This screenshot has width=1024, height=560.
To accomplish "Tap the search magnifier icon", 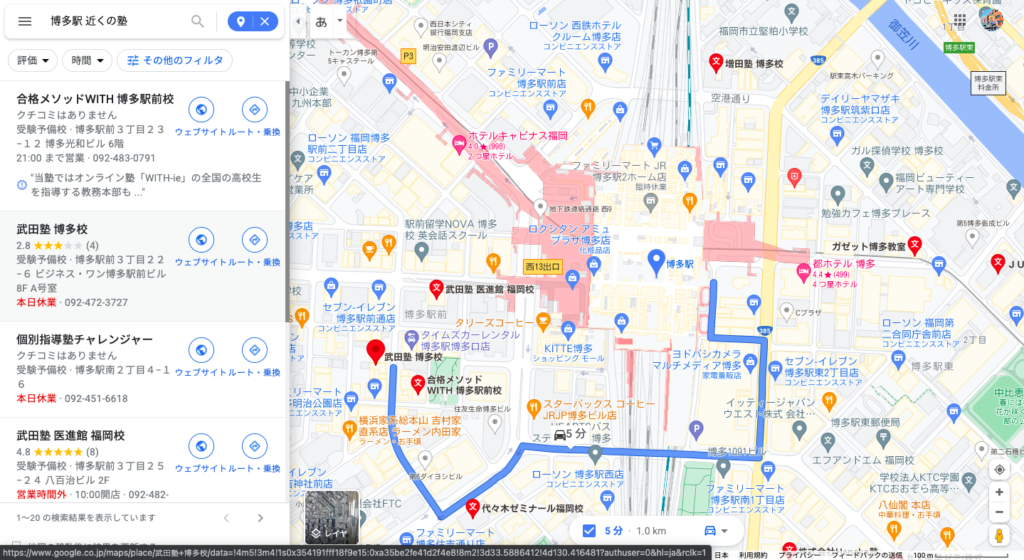I will coord(198,21).
